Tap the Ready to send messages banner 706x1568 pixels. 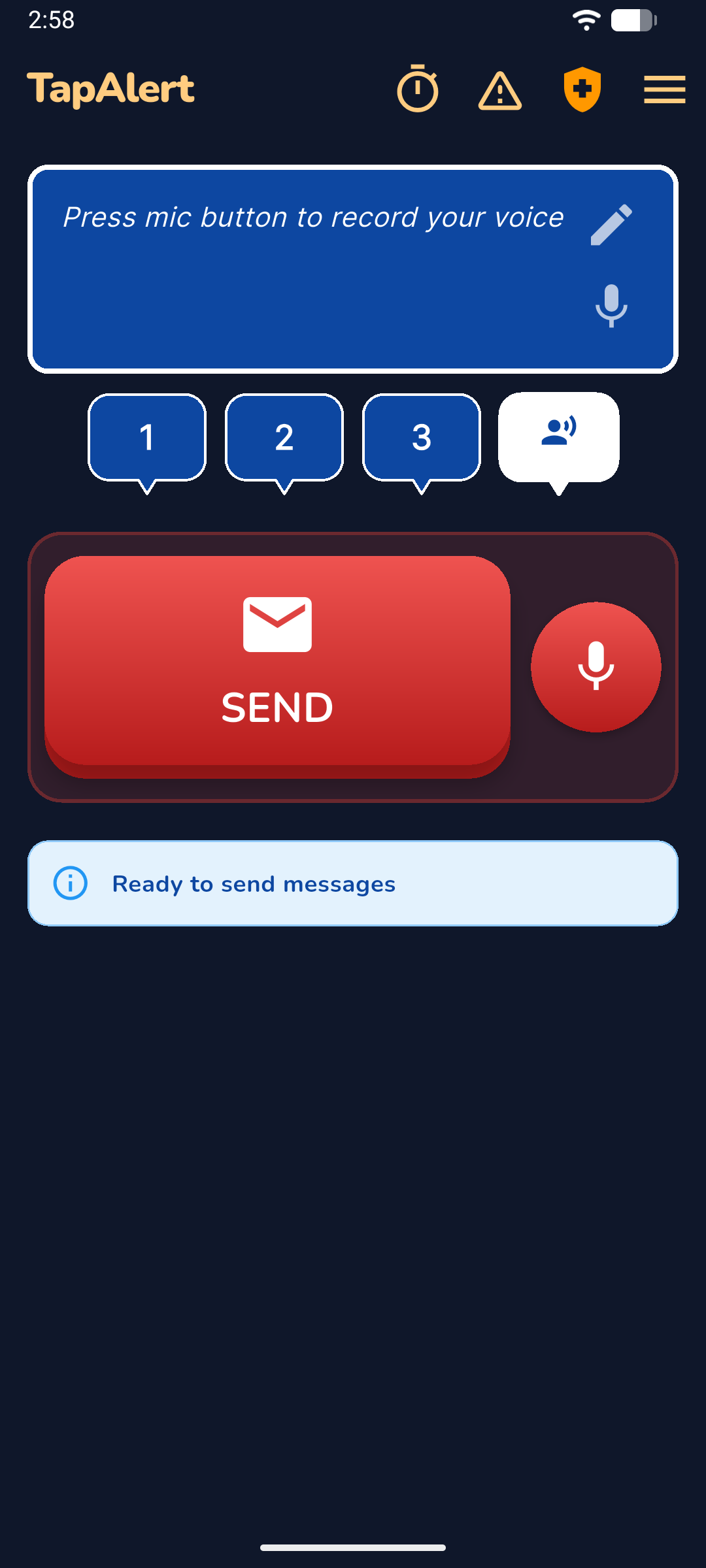coord(353,883)
